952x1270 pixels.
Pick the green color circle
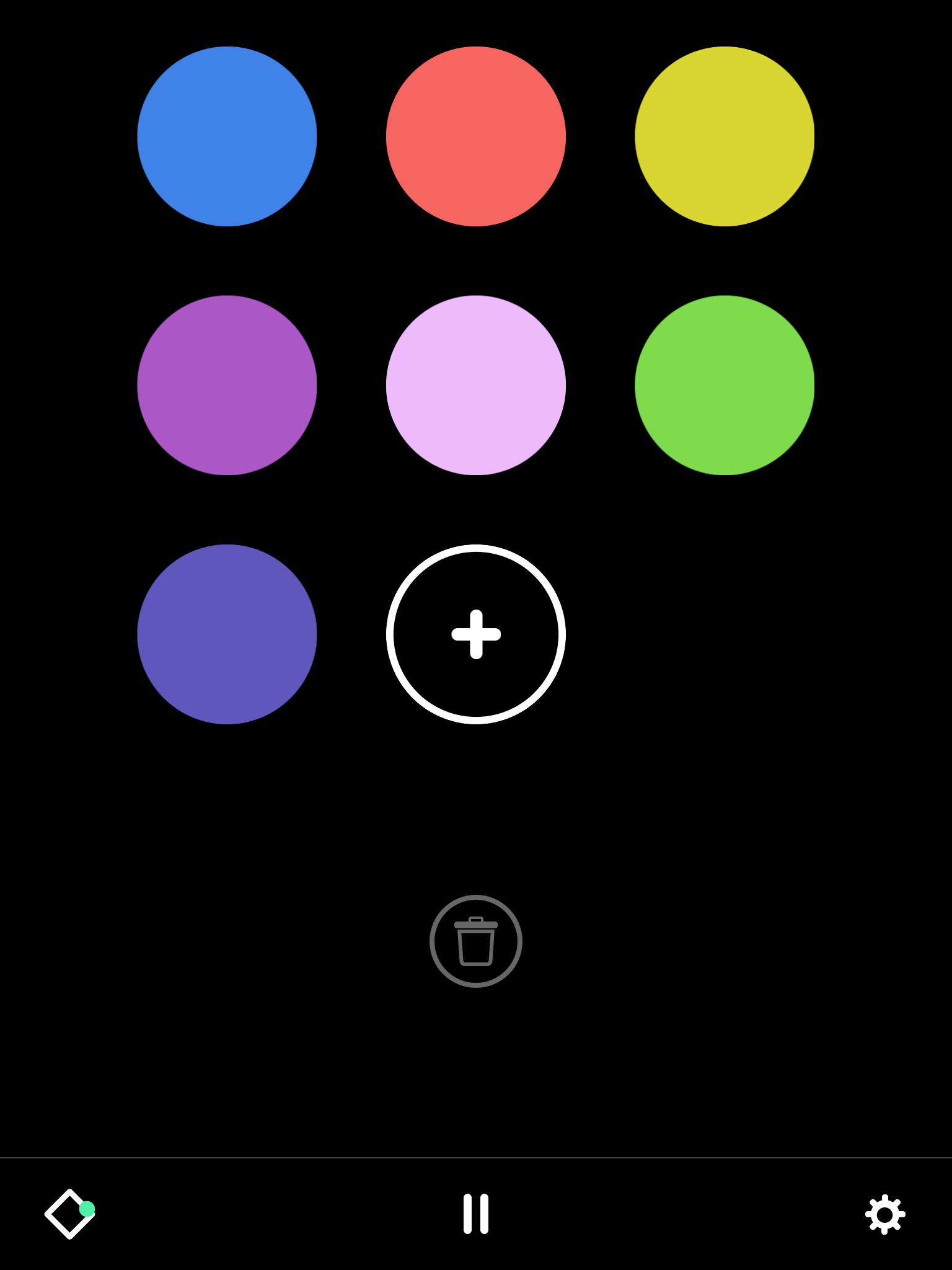724,385
